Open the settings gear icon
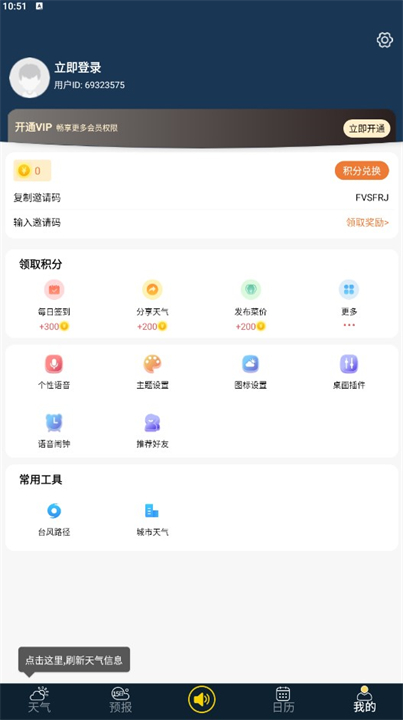The height and width of the screenshot is (720, 403). click(385, 40)
